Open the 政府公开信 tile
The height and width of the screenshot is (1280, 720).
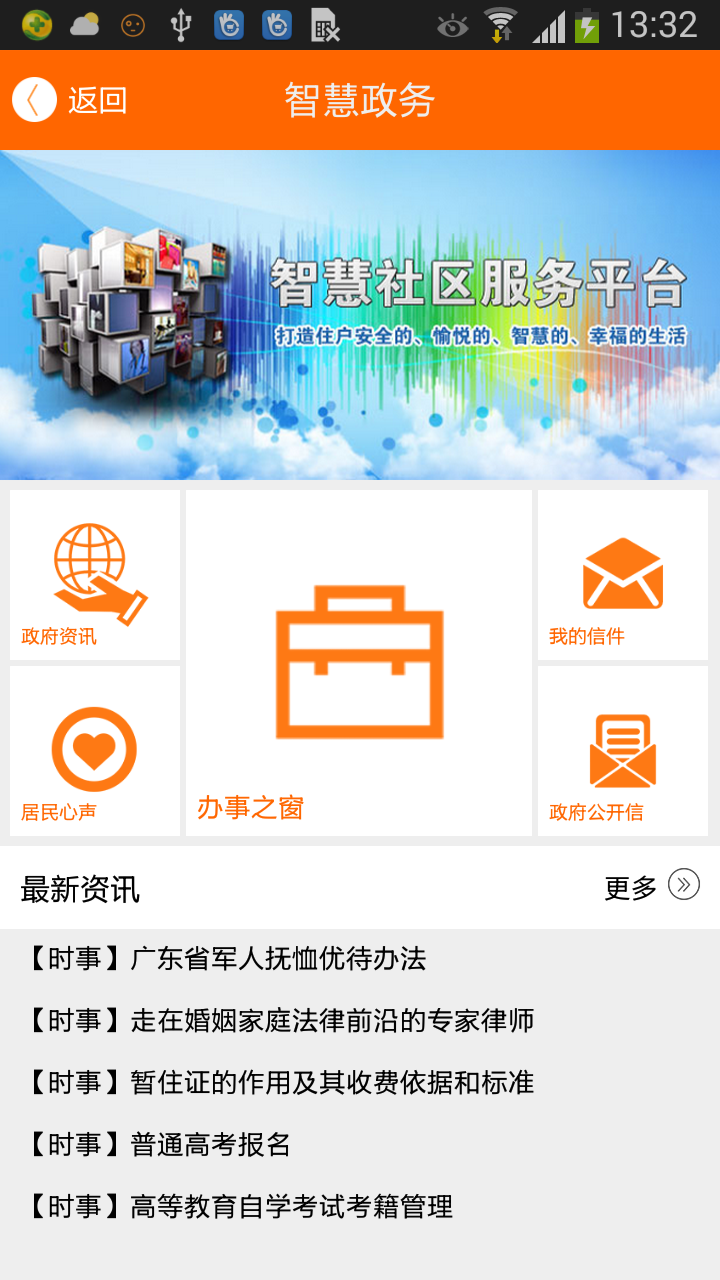[622, 751]
